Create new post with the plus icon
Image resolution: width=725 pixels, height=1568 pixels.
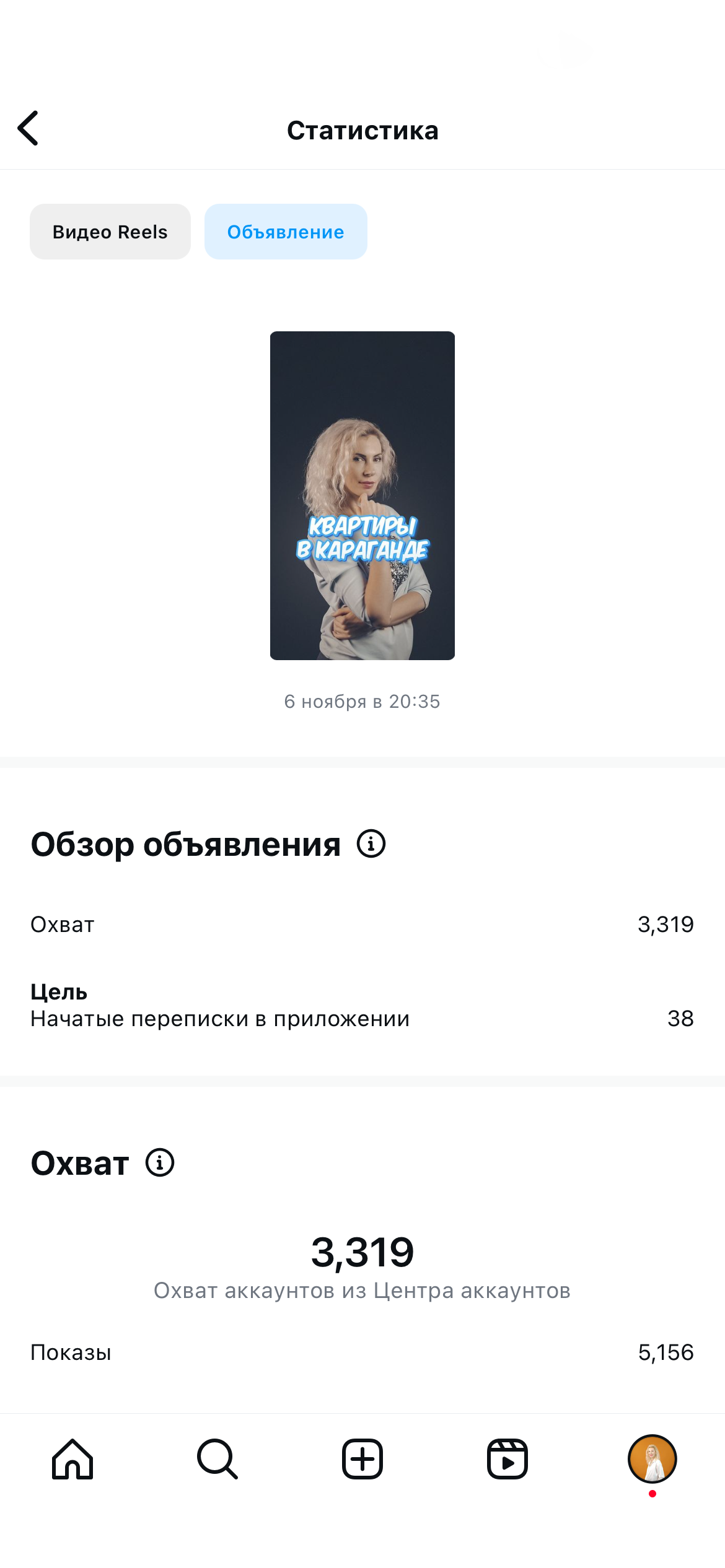362,1460
